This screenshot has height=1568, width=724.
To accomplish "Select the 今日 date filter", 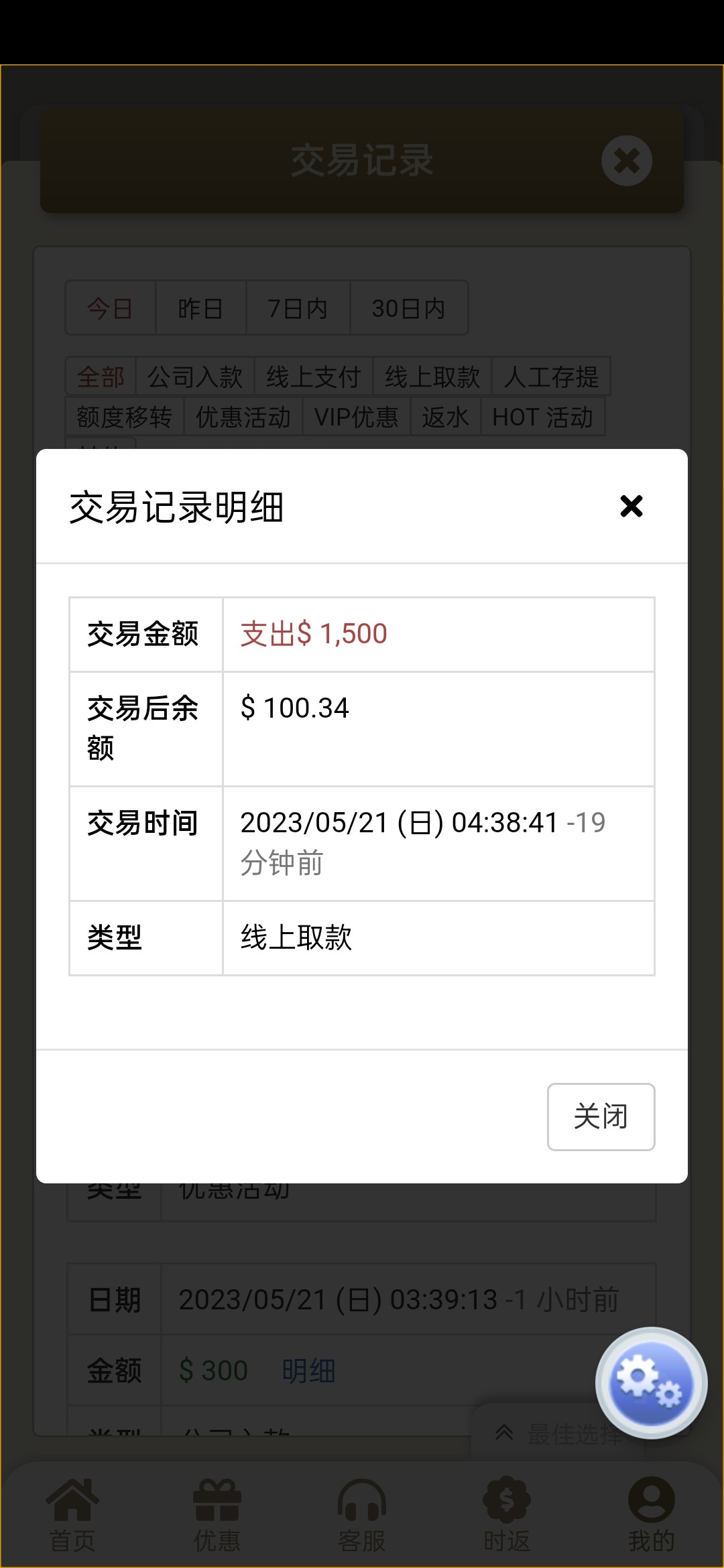I will (x=109, y=307).
